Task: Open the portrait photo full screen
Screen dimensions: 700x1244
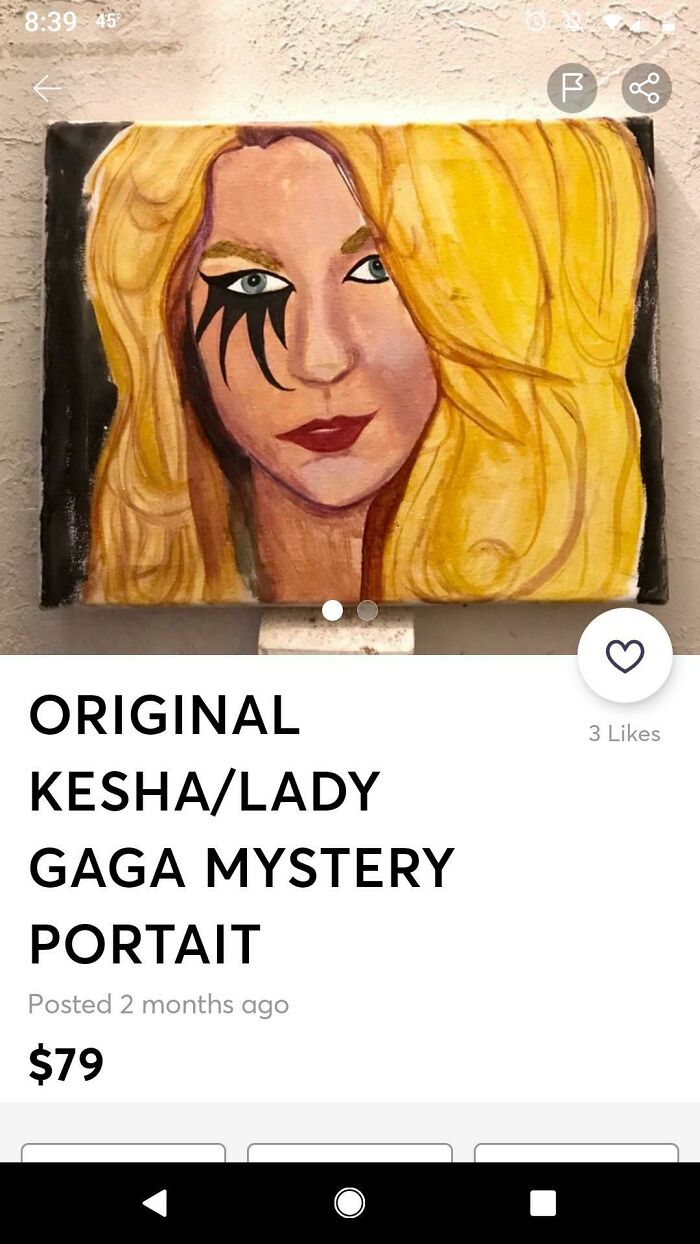Action: (350, 360)
